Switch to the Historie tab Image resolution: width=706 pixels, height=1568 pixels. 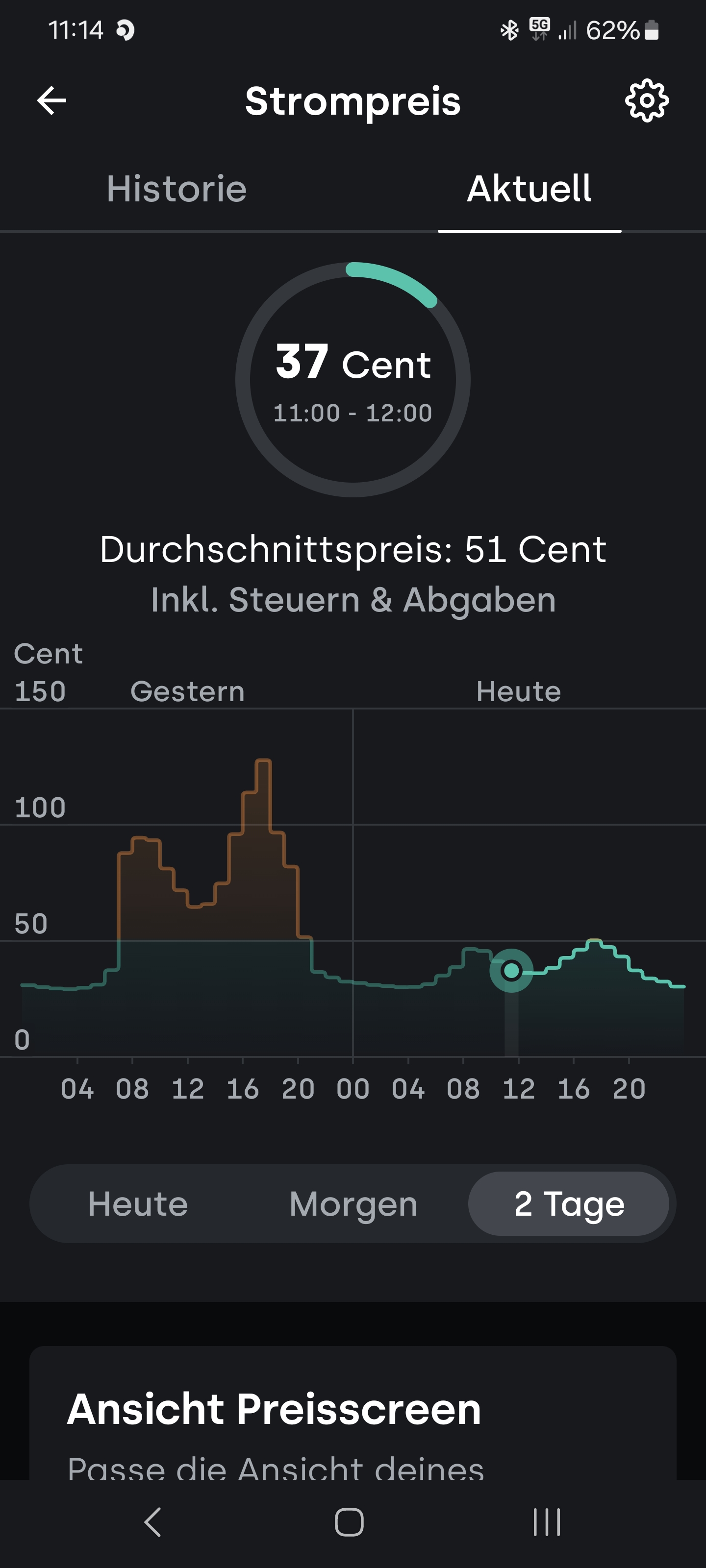[176, 189]
